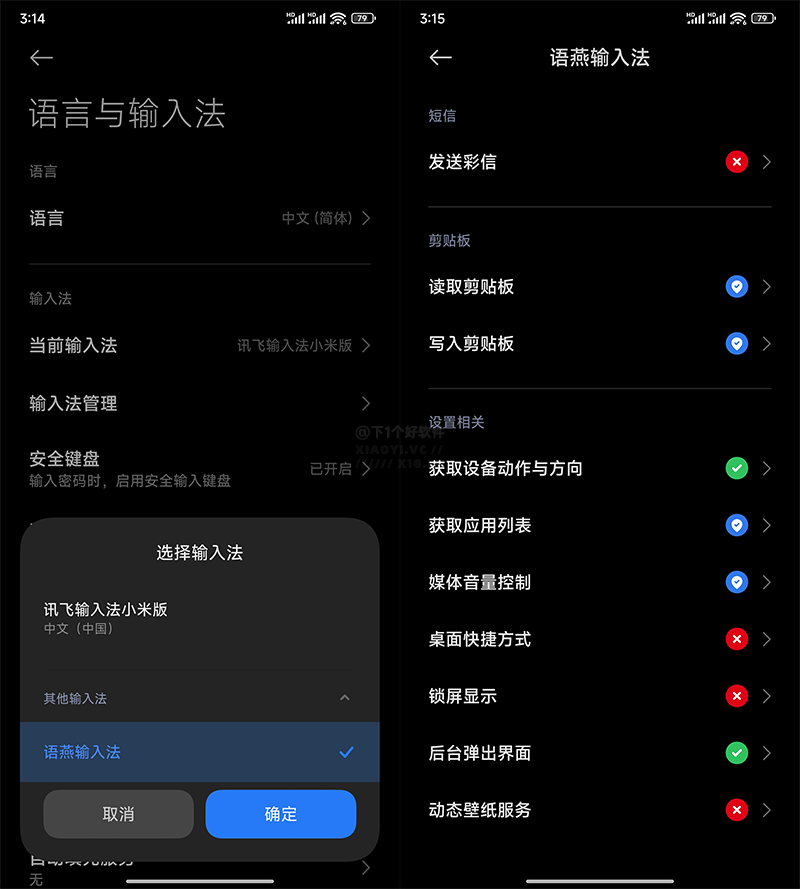The image size is (800, 889).
Task: Open the 动态壁纸服务 permission
Action: pyautogui.click(x=600, y=810)
